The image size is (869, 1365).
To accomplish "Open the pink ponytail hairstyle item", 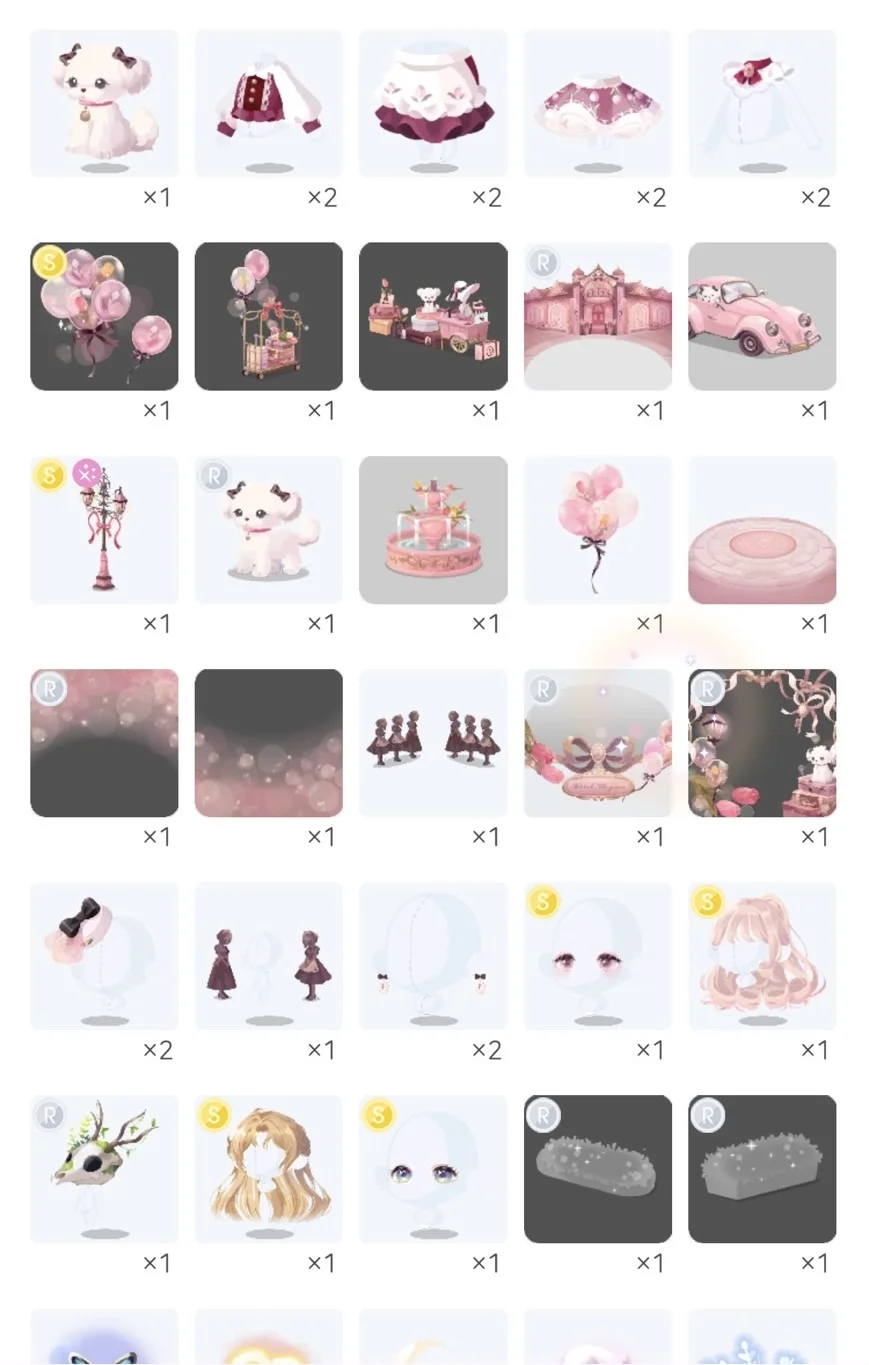I will click(762, 955).
